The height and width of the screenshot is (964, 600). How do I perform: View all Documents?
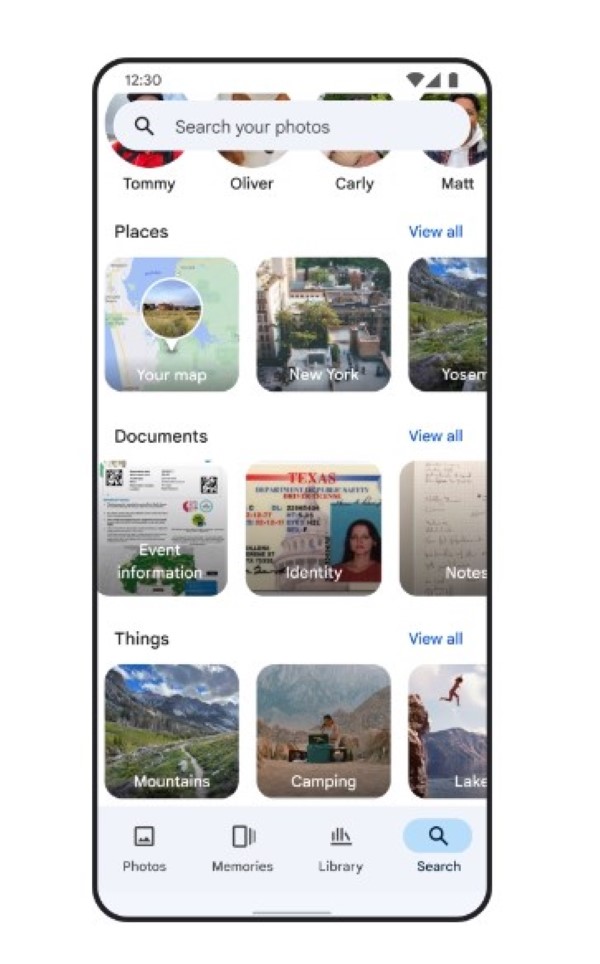click(x=435, y=435)
